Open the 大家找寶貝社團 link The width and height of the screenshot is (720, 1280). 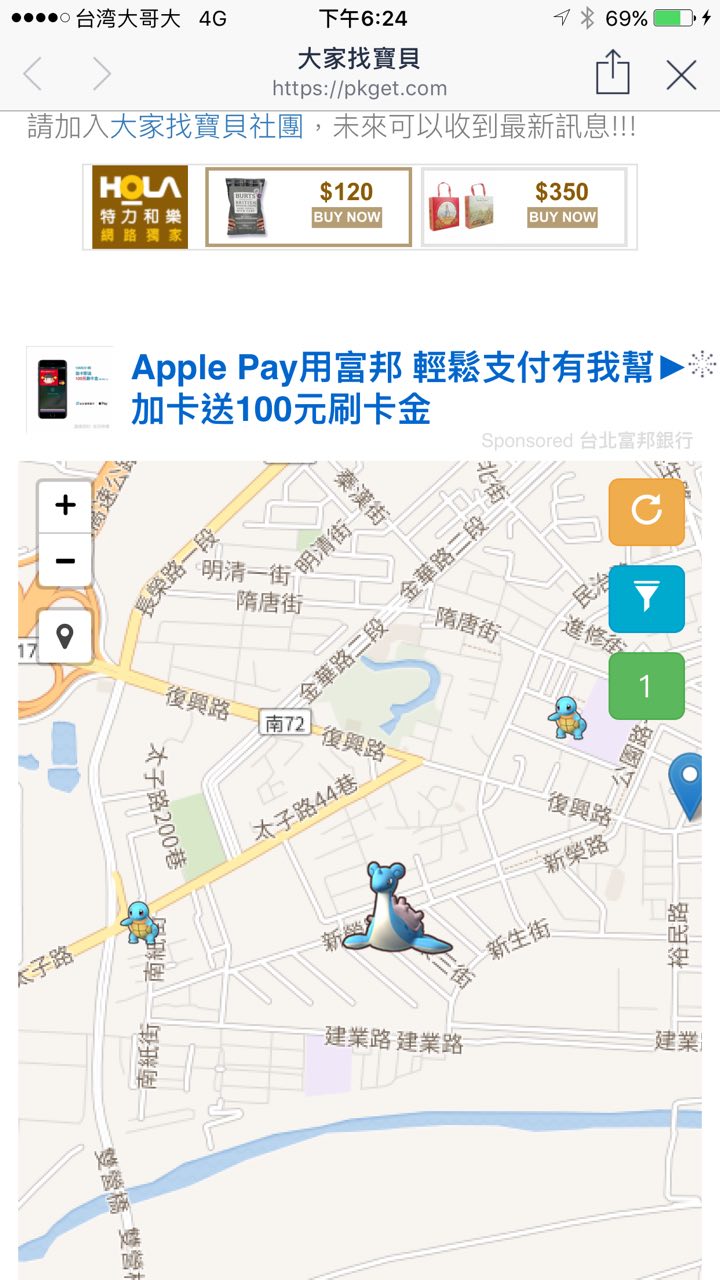tap(206, 127)
